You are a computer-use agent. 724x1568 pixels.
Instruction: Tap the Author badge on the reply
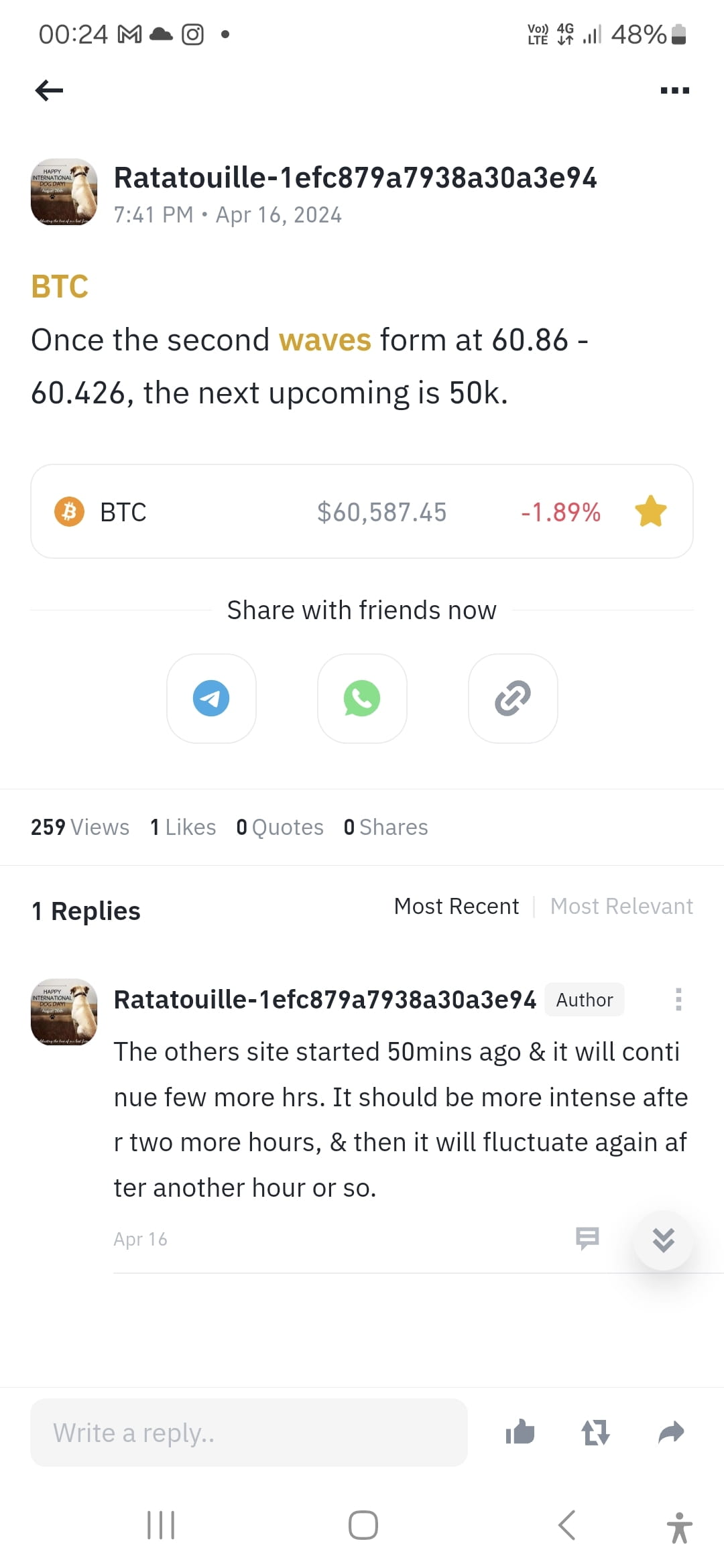(x=584, y=999)
